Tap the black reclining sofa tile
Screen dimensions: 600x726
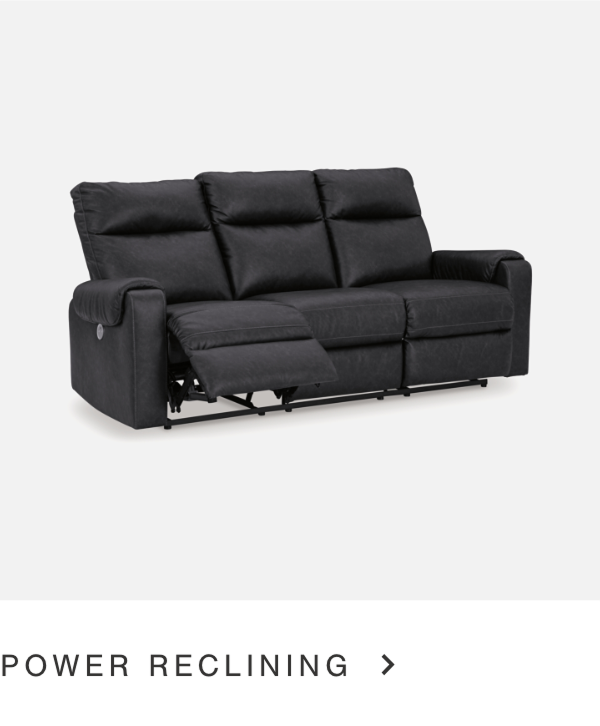(x=300, y=300)
